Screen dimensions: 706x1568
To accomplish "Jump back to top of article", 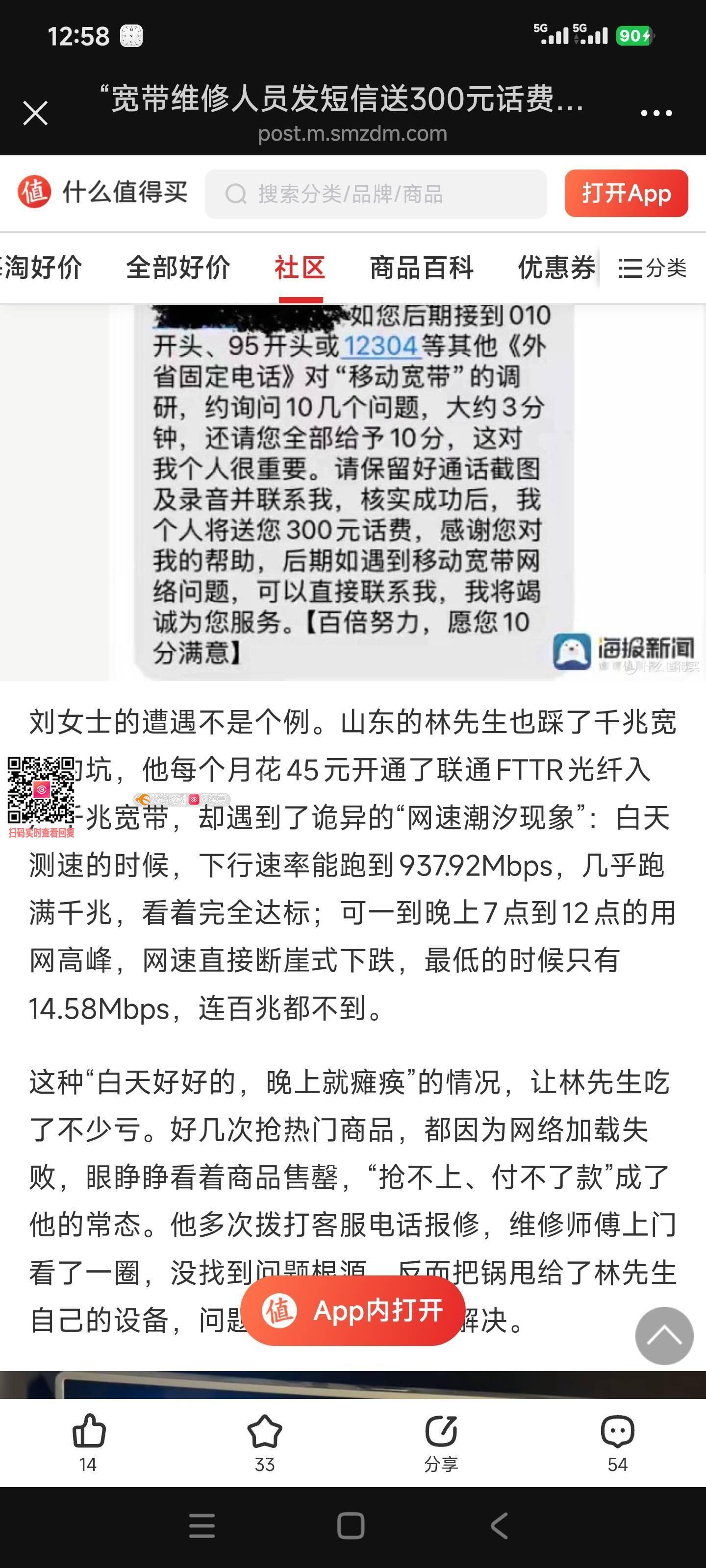I will pyautogui.click(x=664, y=1336).
